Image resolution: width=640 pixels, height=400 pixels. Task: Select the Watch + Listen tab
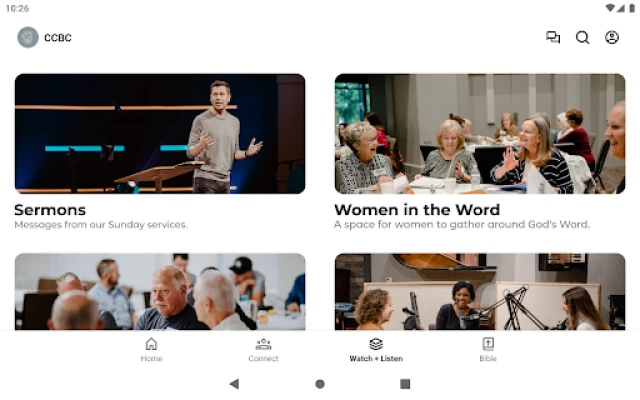point(375,349)
